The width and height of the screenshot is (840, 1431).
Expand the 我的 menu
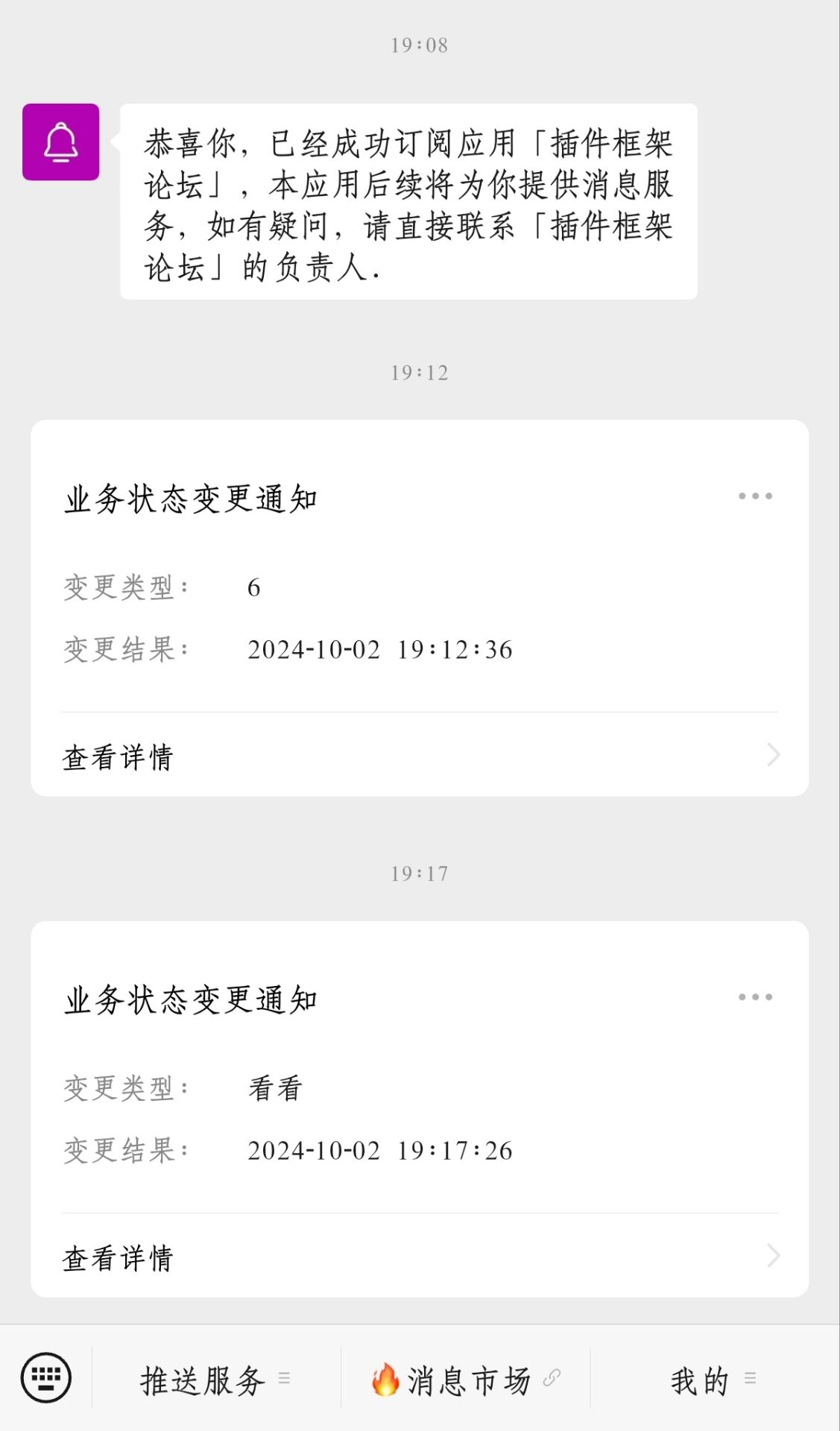click(713, 1380)
